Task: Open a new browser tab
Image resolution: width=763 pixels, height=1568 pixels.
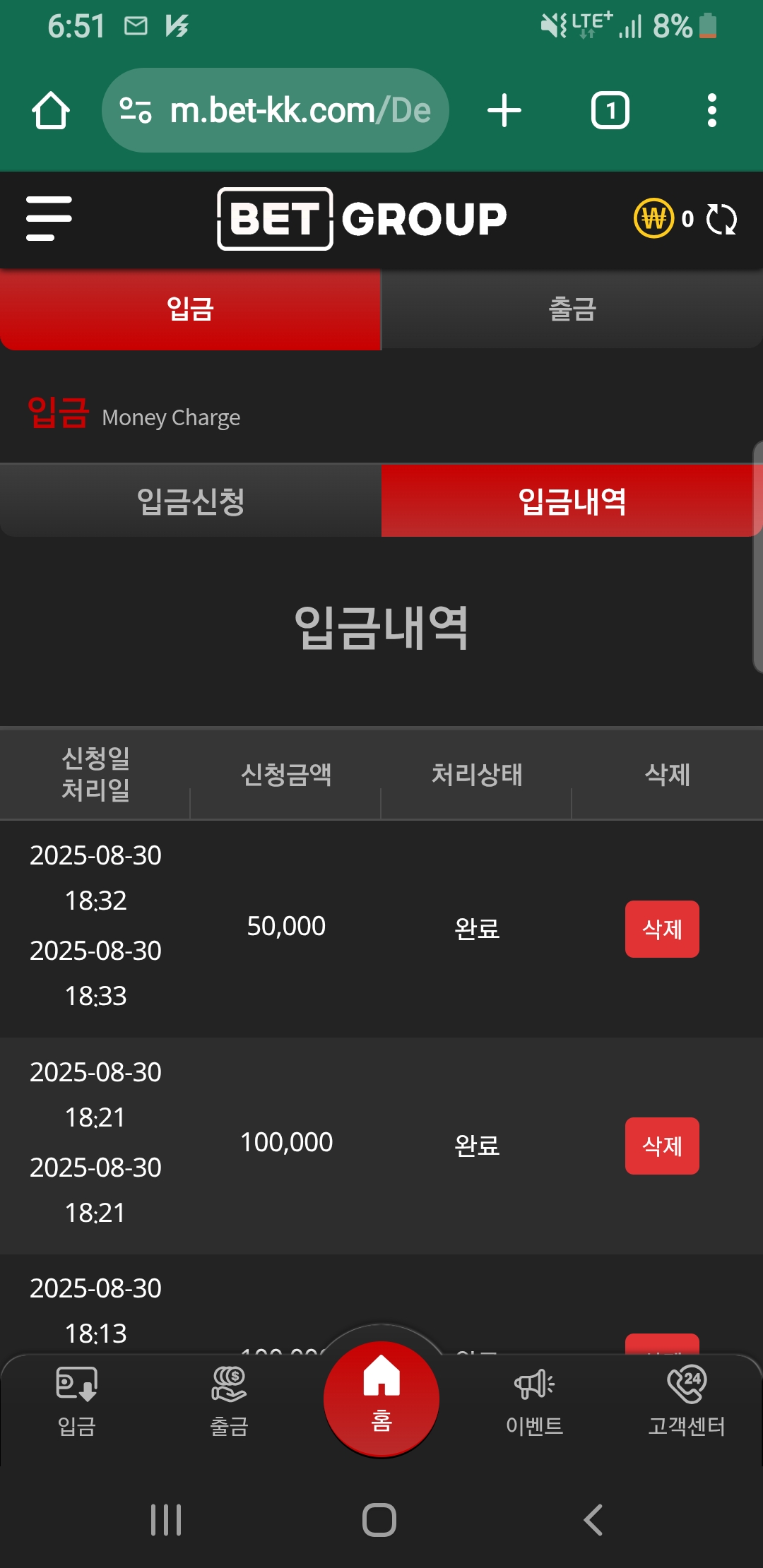Action: [x=504, y=111]
